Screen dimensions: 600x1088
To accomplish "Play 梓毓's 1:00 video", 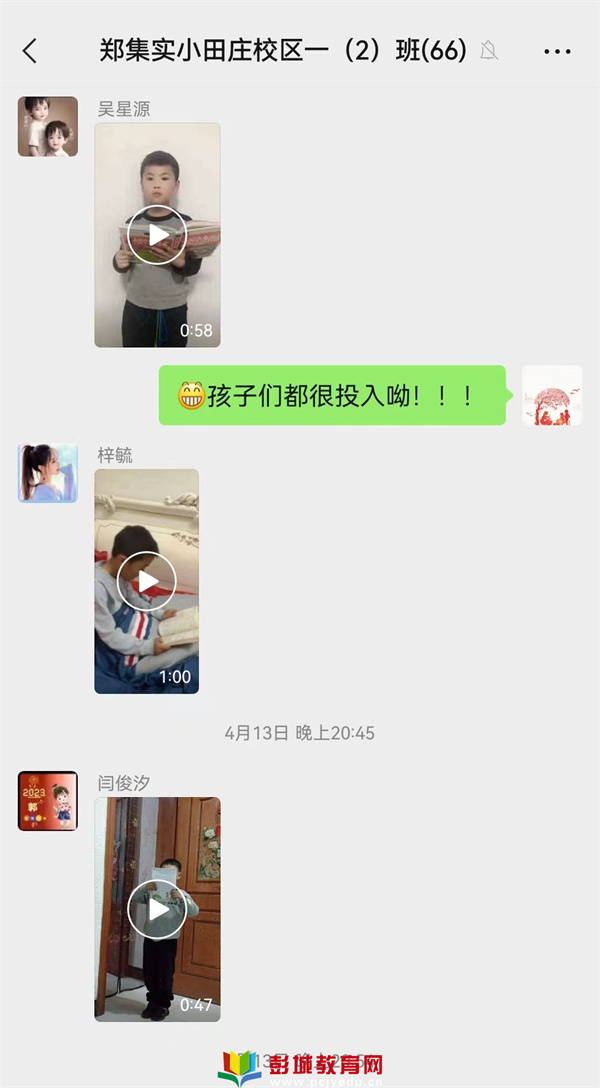I will (147, 581).
